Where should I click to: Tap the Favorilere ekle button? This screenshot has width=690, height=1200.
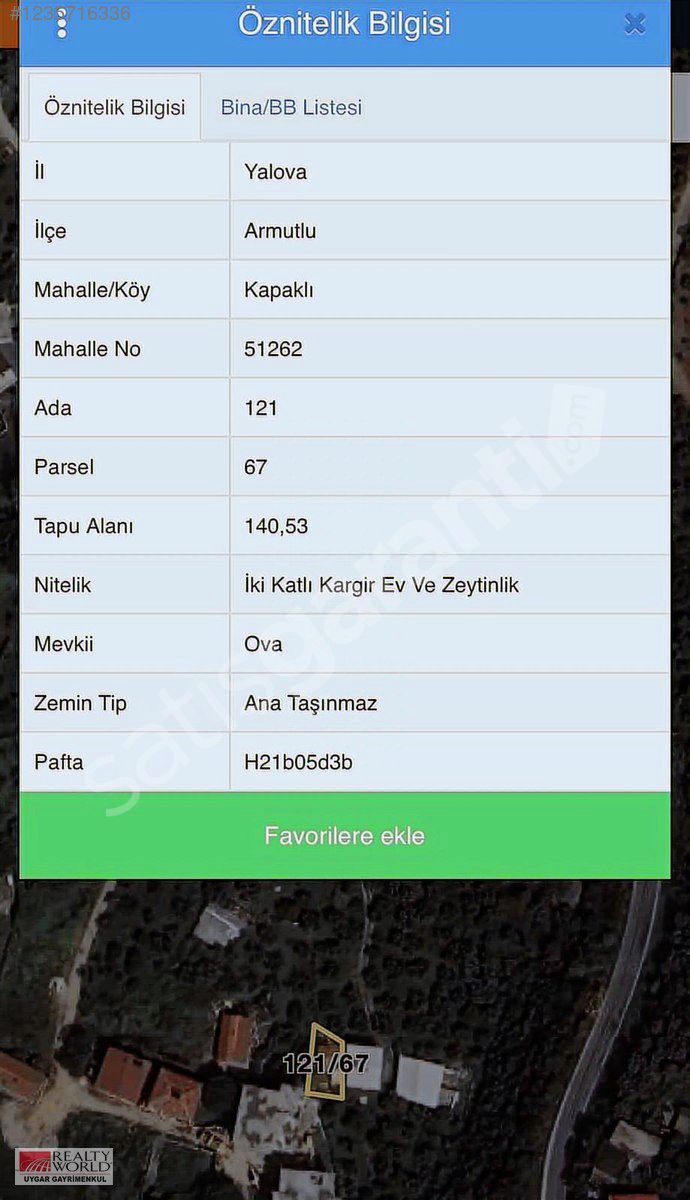(345, 836)
